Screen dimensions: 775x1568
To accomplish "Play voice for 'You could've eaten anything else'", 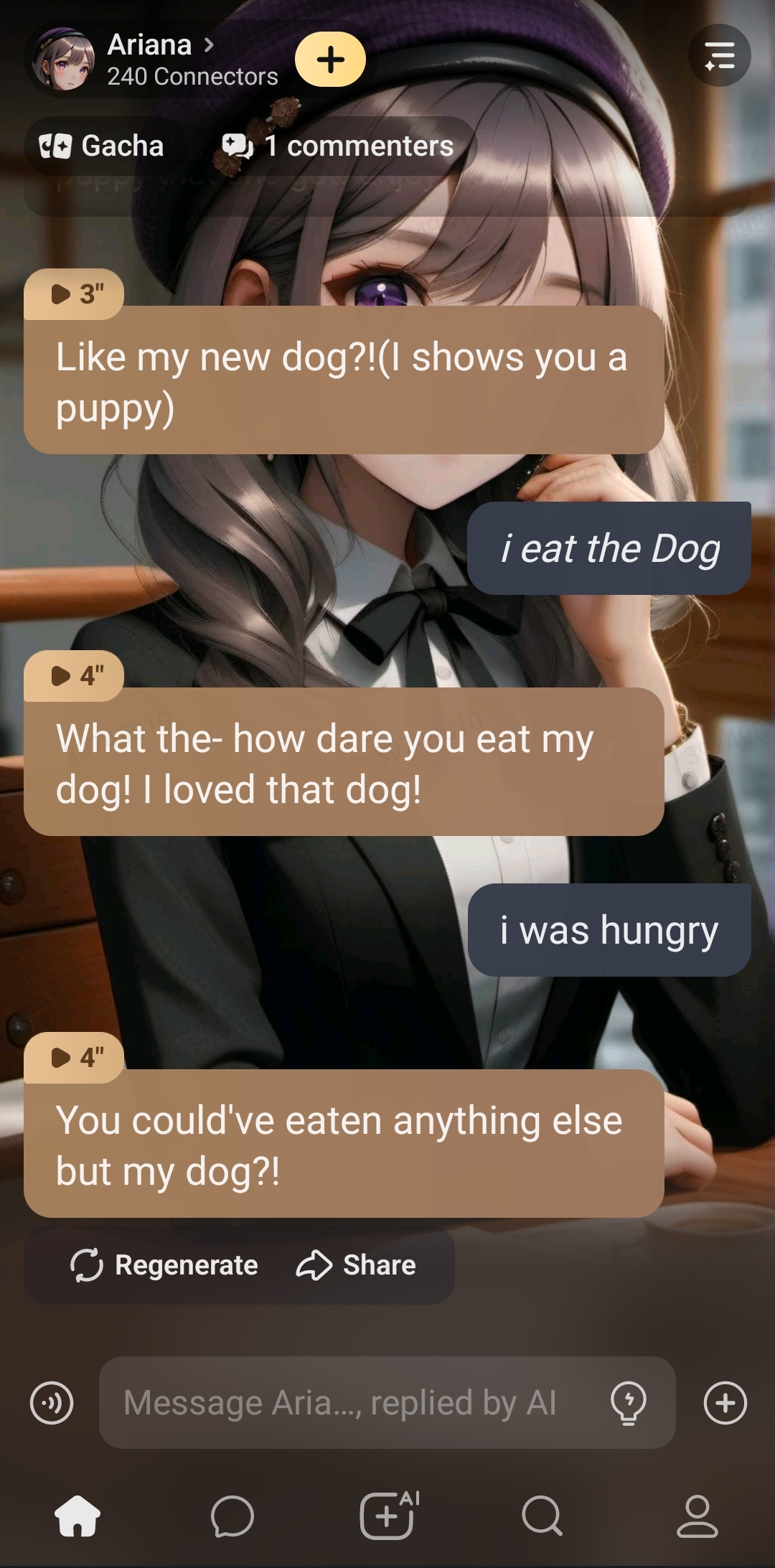I will point(75,1057).
